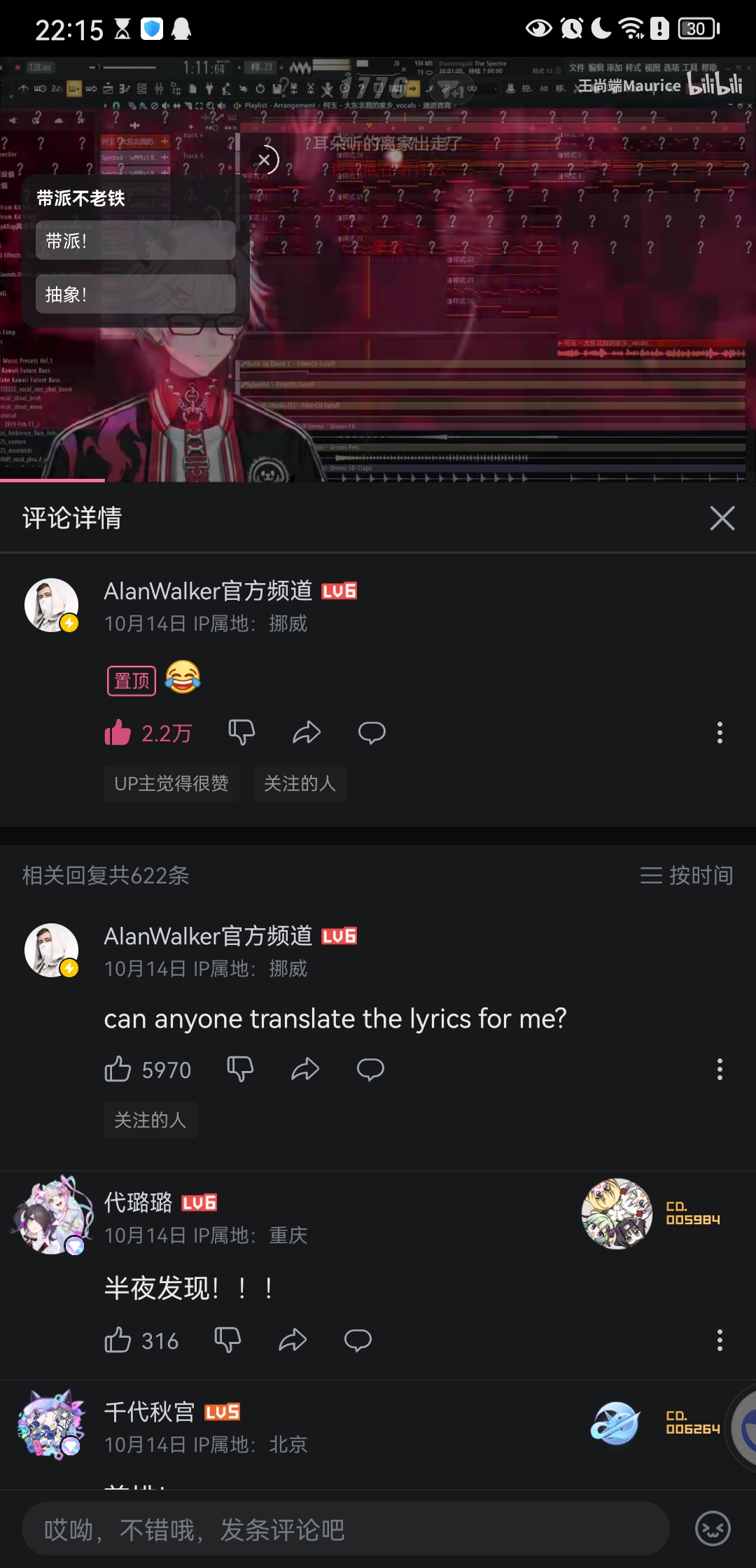
Task: Close the 带派不老铁 popup
Action: coord(265,160)
